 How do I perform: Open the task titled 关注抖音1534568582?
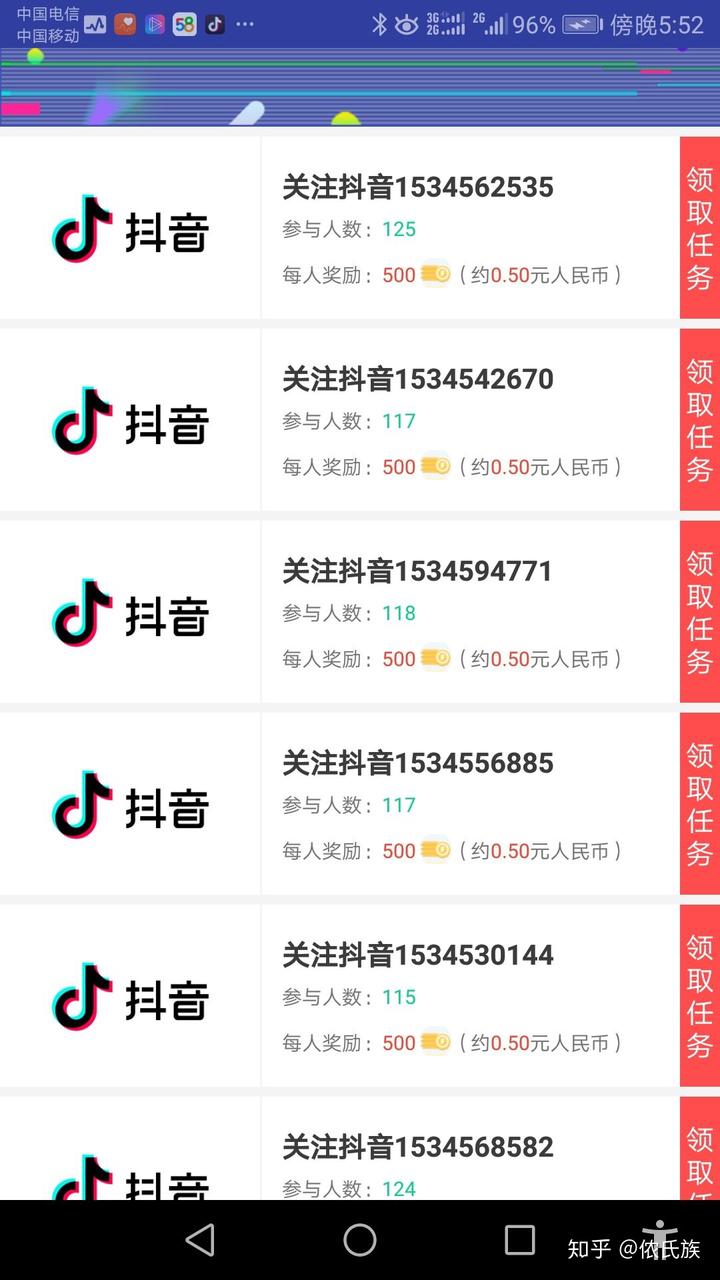coord(416,1147)
